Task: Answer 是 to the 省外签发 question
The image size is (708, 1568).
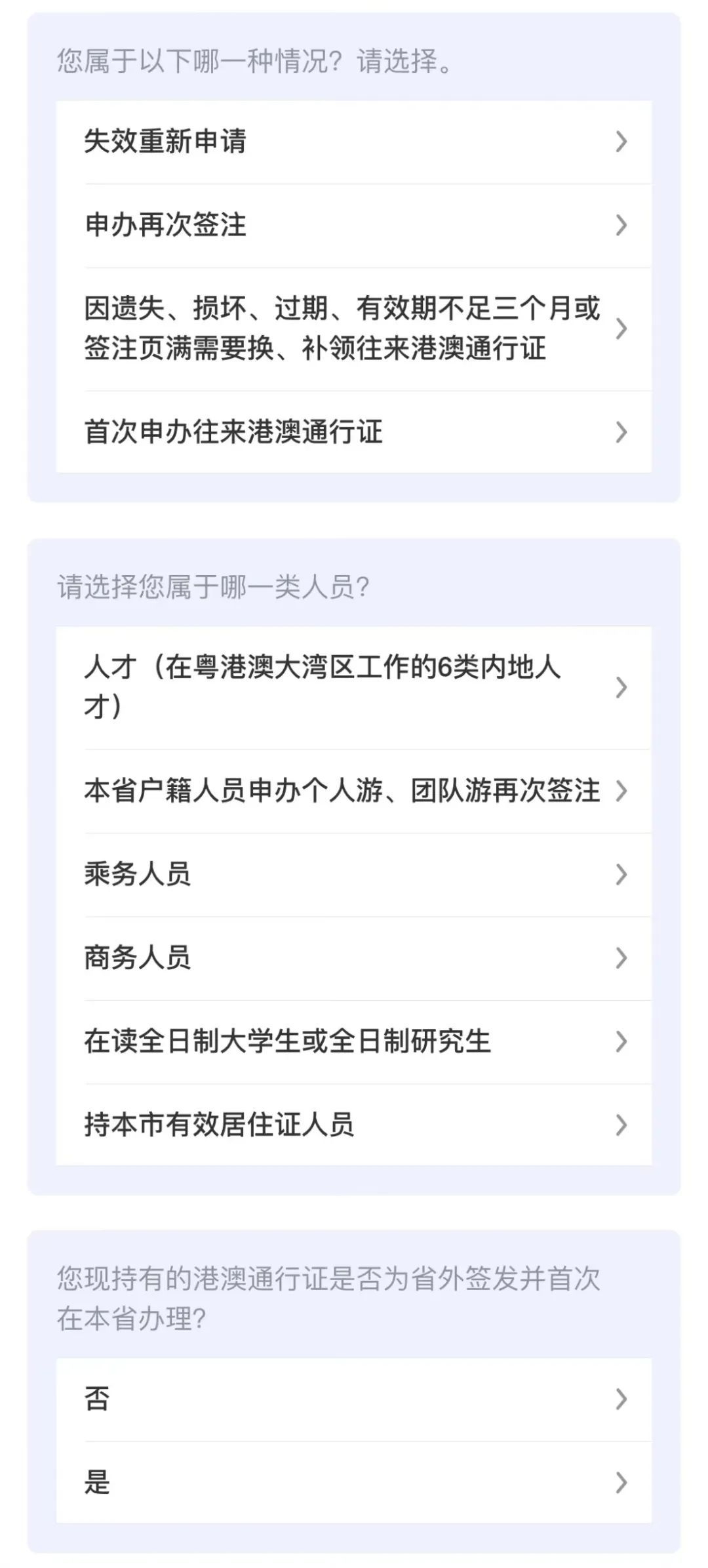Action: pyautogui.click(x=354, y=1482)
